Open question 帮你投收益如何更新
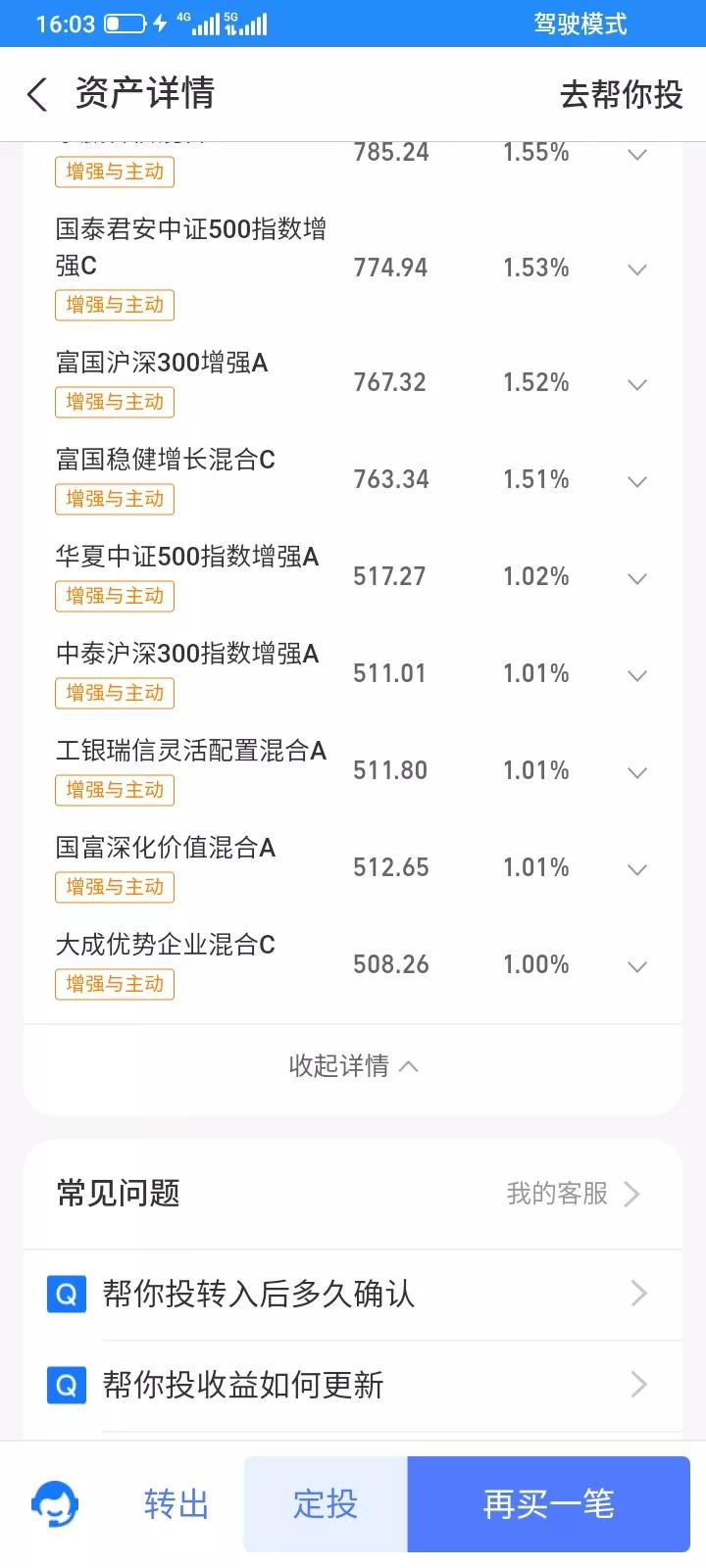706x1568 pixels. [x=353, y=1385]
